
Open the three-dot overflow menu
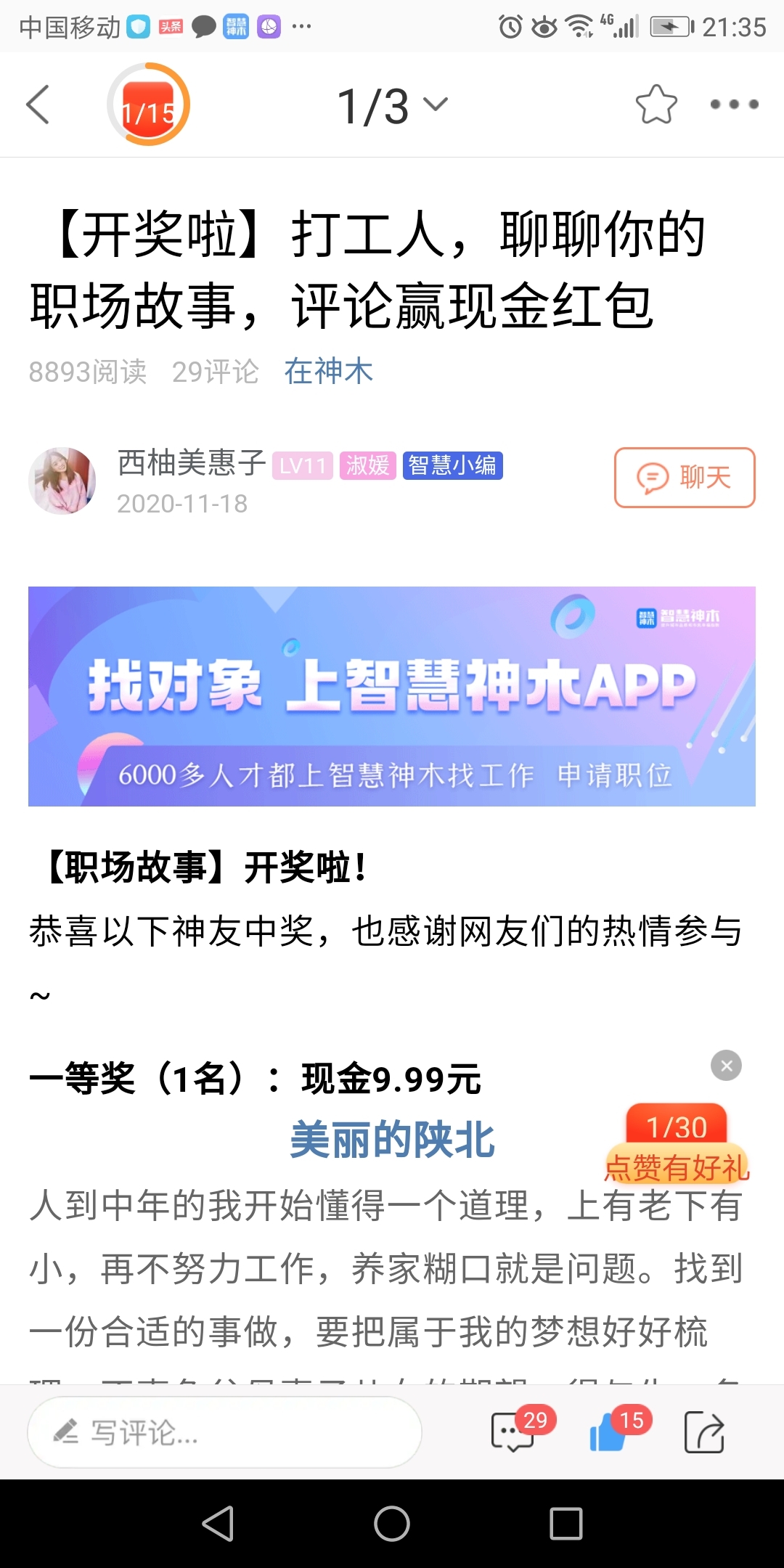pyautogui.click(x=734, y=105)
